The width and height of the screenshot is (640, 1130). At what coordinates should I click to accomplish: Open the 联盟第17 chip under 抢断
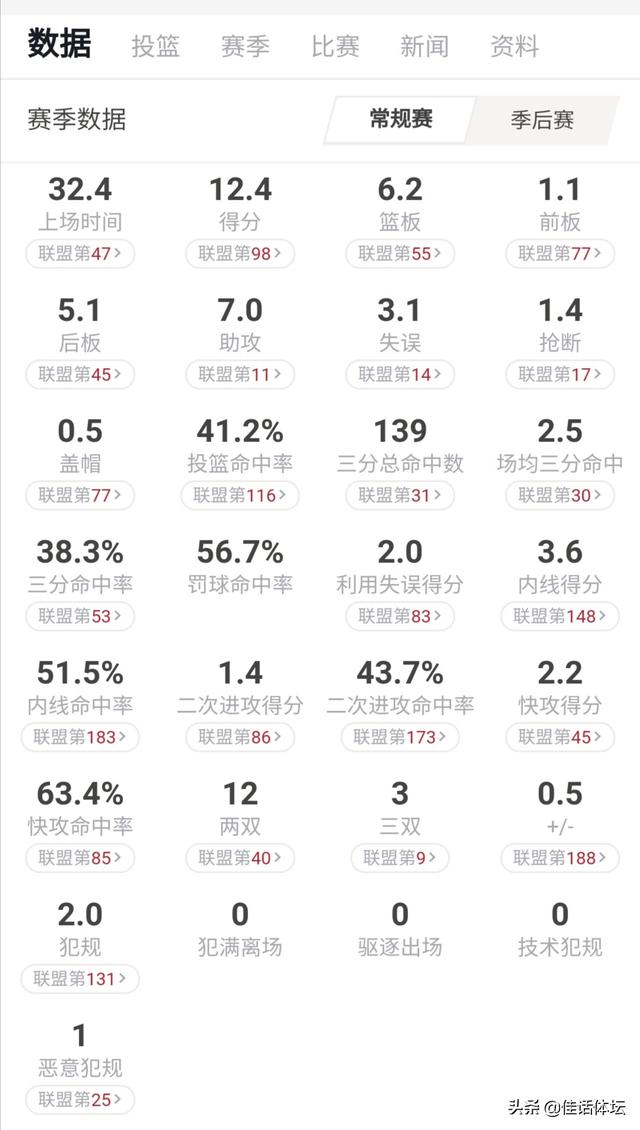(560, 375)
